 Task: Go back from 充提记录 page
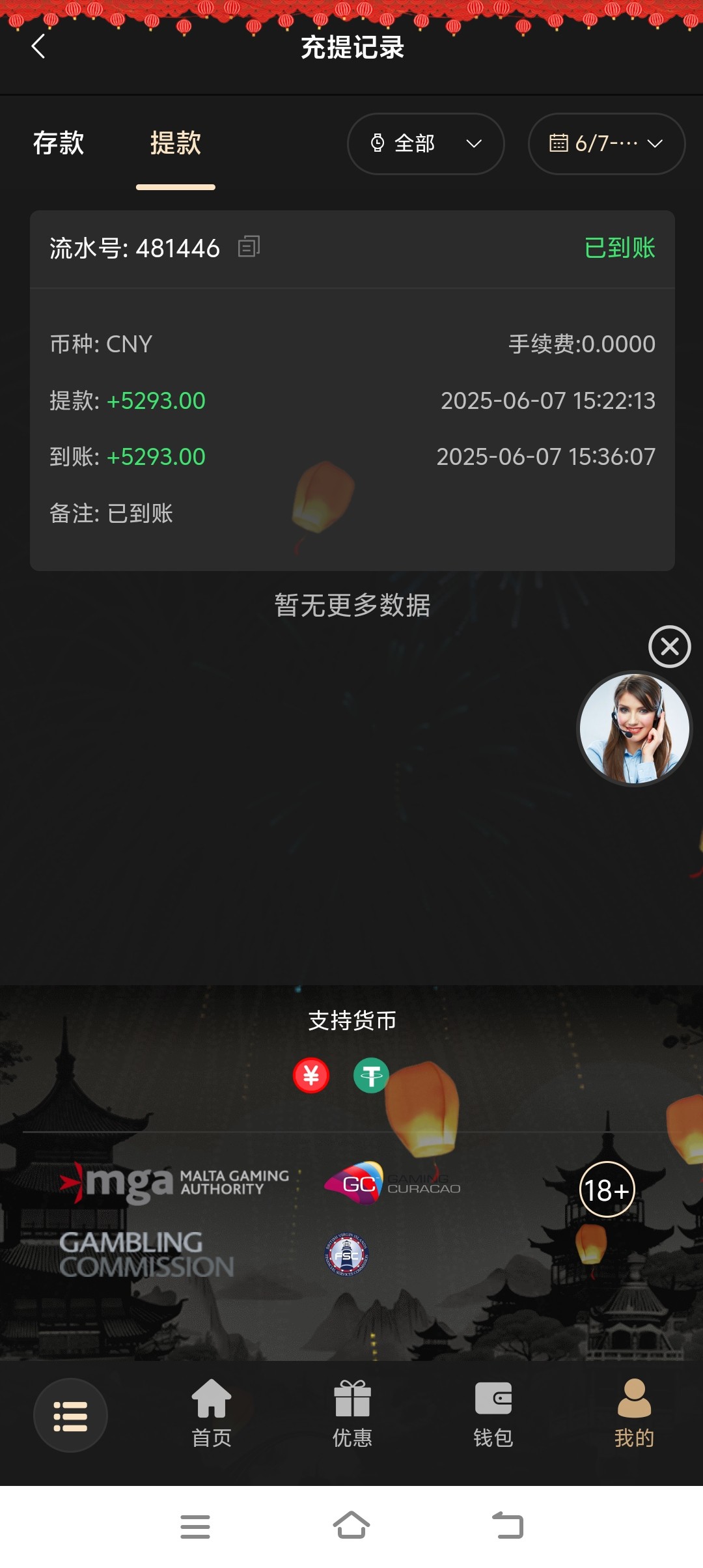38,46
